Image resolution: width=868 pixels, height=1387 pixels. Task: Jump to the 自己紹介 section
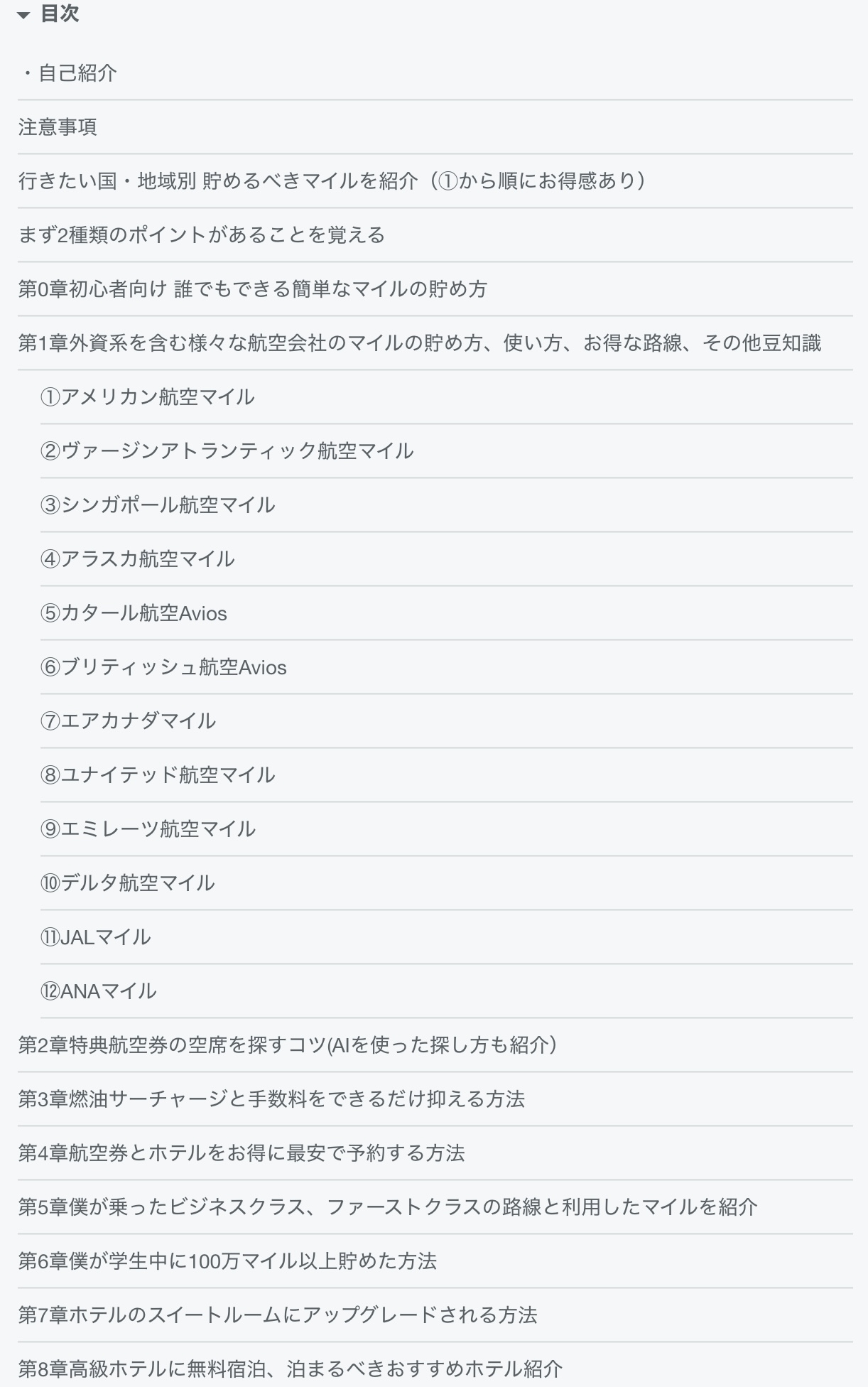tap(77, 73)
